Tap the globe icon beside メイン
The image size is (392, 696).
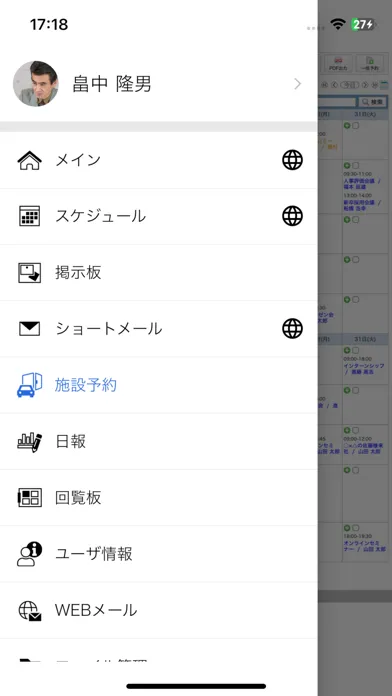293,160
